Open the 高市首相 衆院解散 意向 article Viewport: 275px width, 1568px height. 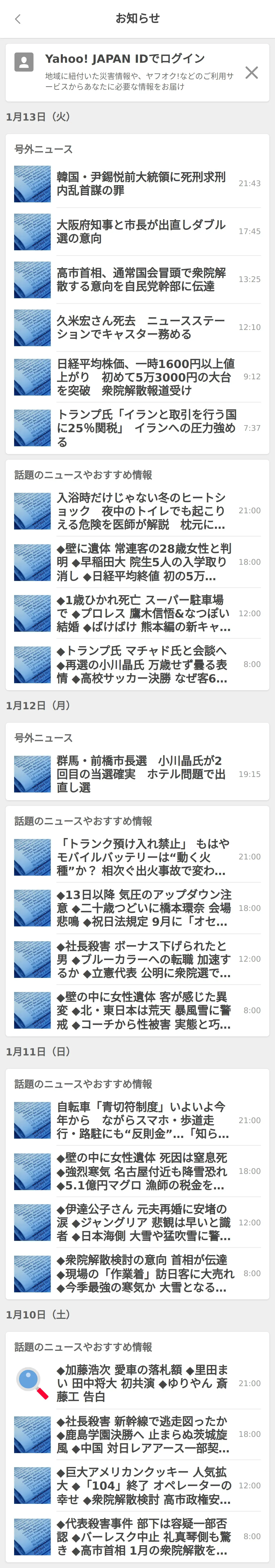tap(141, 279)
